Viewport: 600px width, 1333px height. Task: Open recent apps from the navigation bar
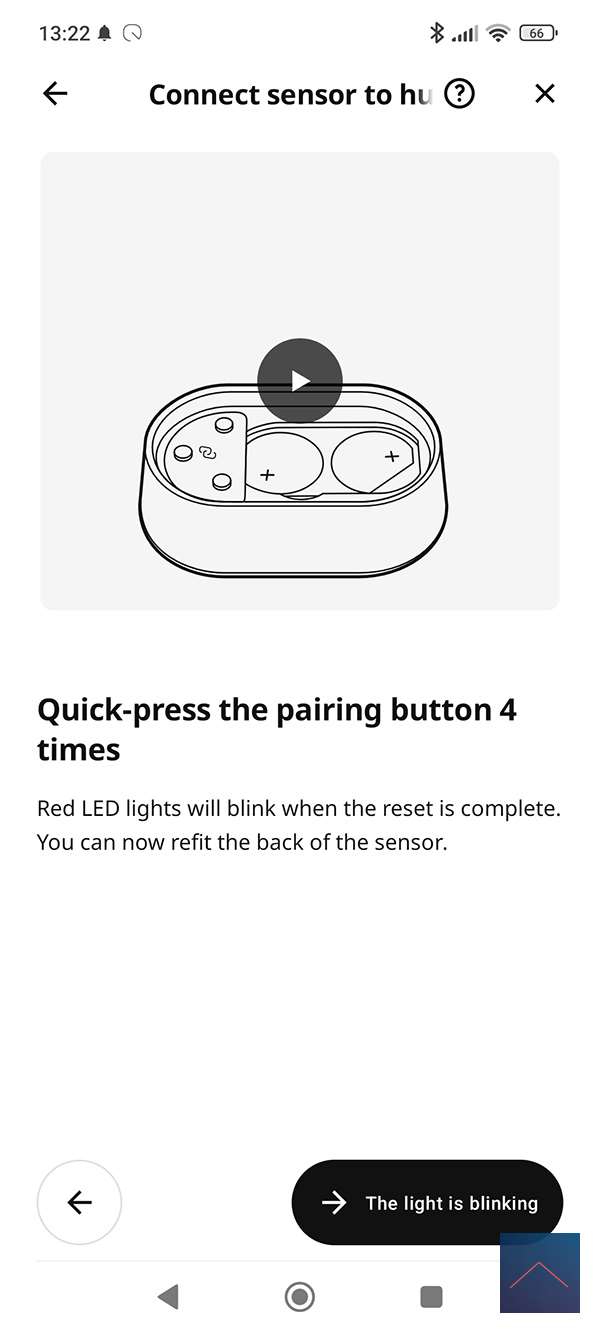point(431,1297)
